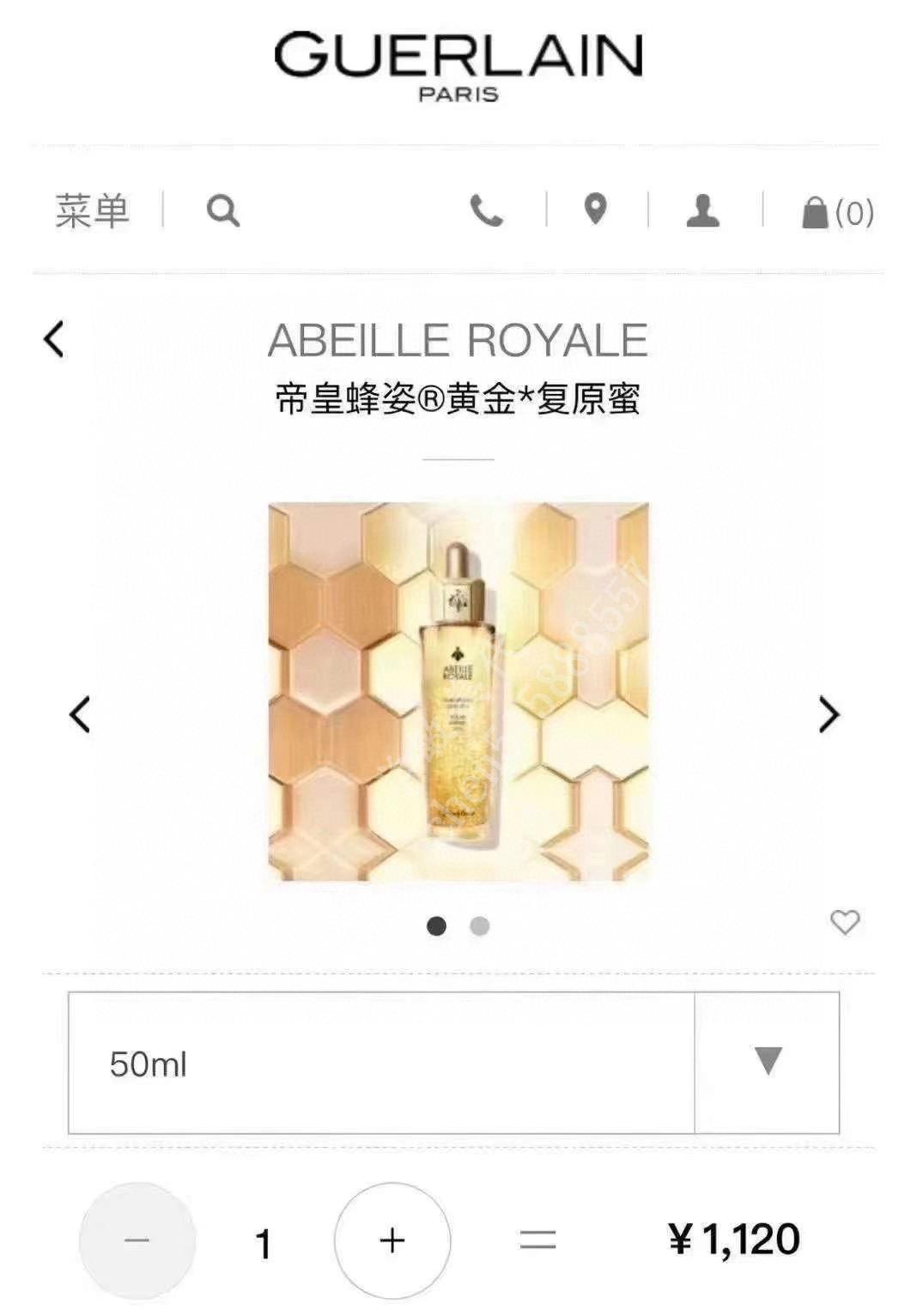The height and width of the screenshot is (1316, 917).
Task: Show the next product image
Action: pyautogui.click(x=829, y=714)
